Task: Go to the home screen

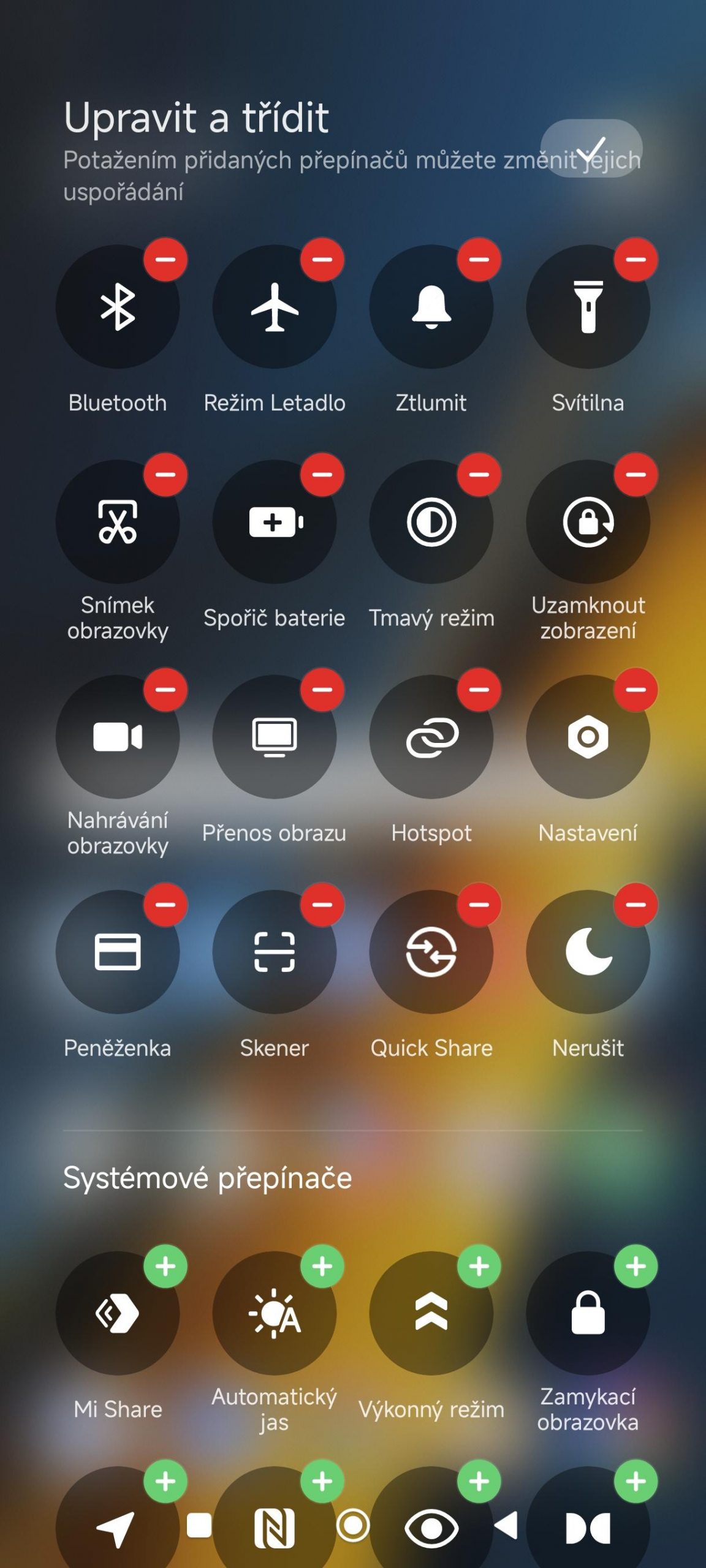Action: point(353,1525)
